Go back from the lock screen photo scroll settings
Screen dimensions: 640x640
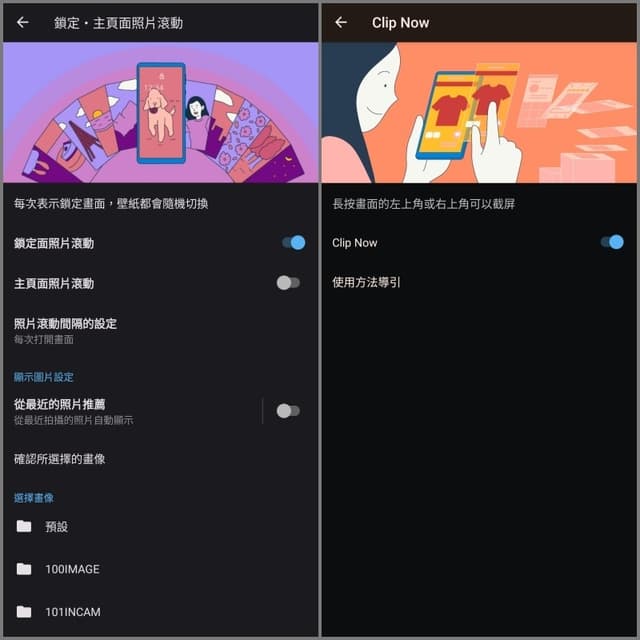pos(23,22)
